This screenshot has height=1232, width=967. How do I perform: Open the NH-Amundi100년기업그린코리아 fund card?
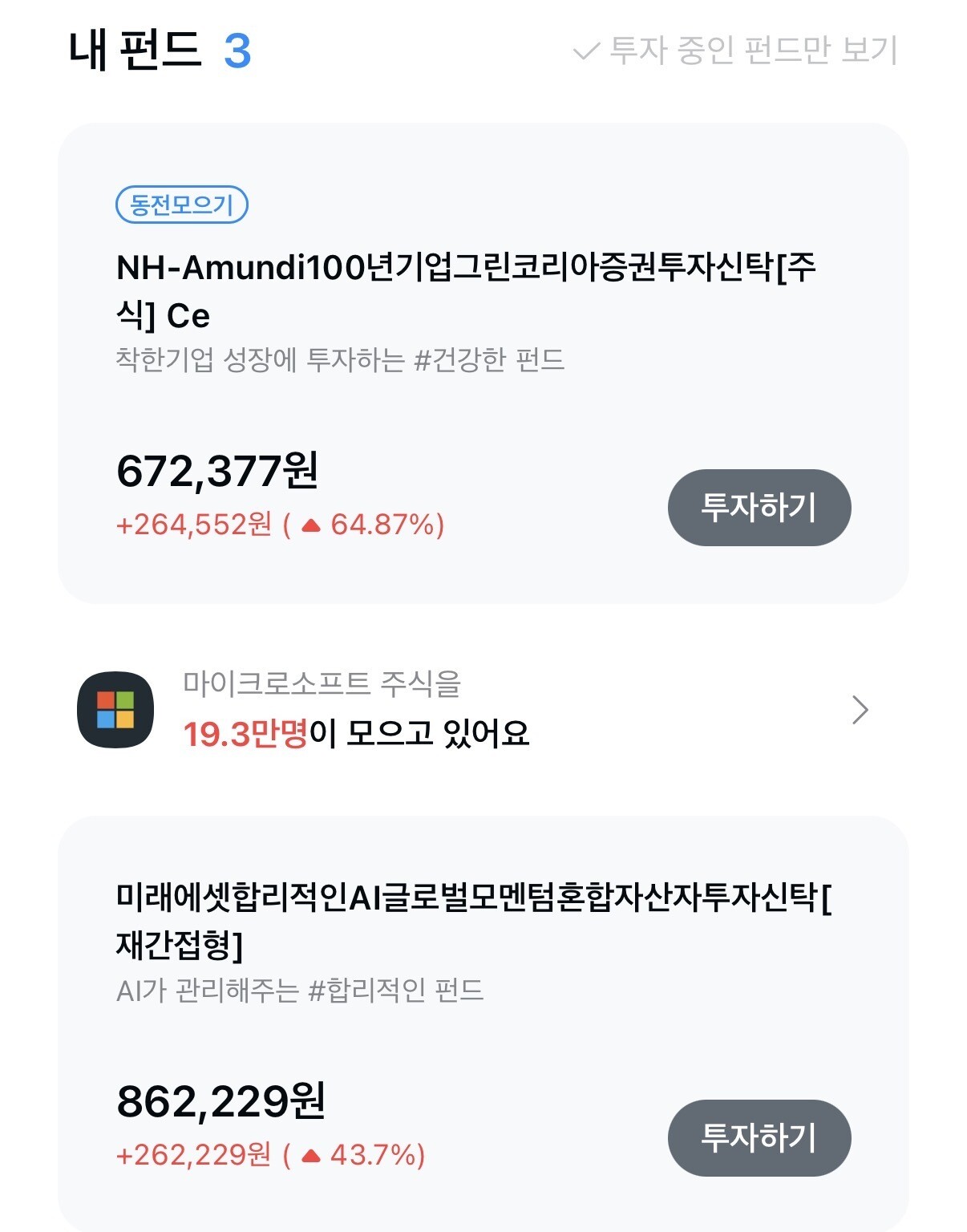pyautogui.click(x=483, y=363)
